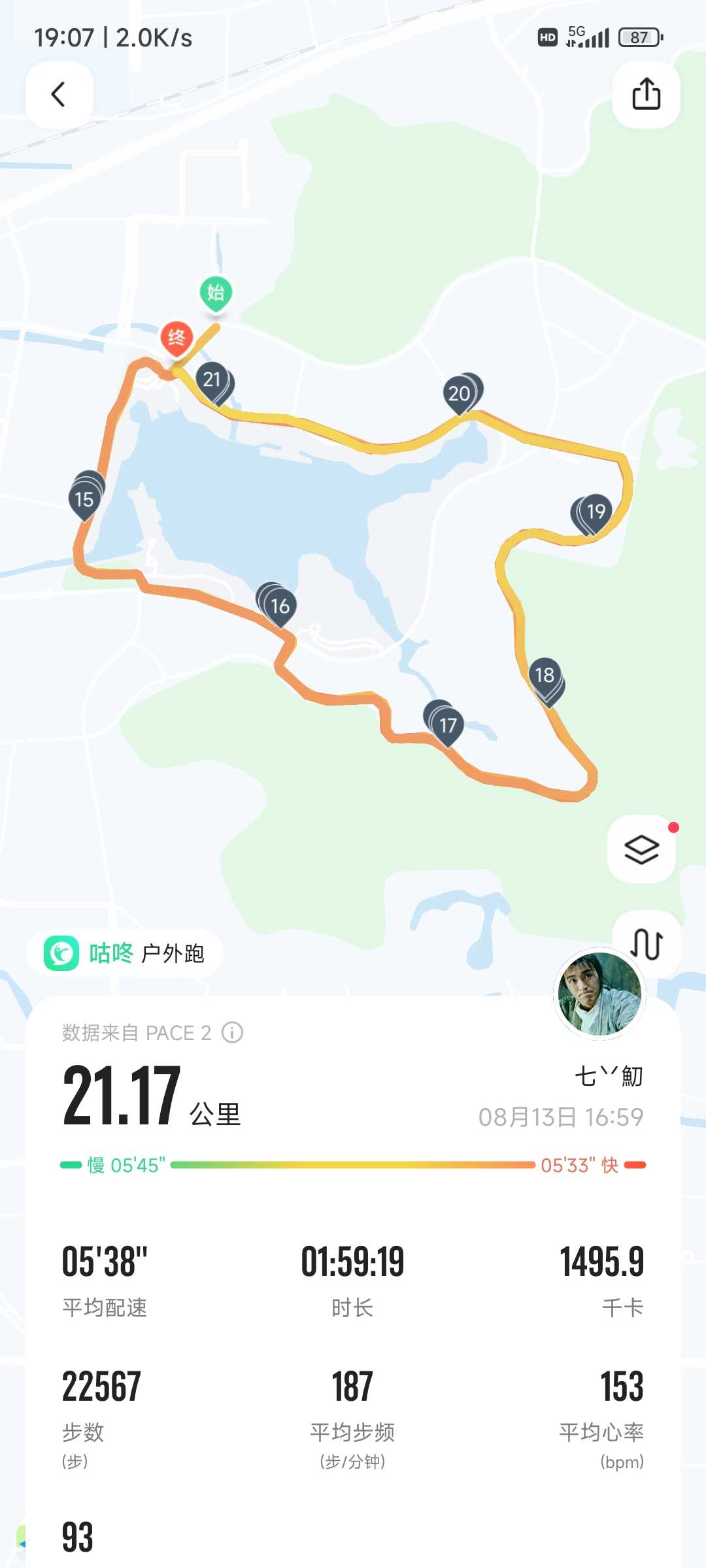This screenshot has width=706, height=1568.
Task: Open the map layers button
Action: point(641,849)
